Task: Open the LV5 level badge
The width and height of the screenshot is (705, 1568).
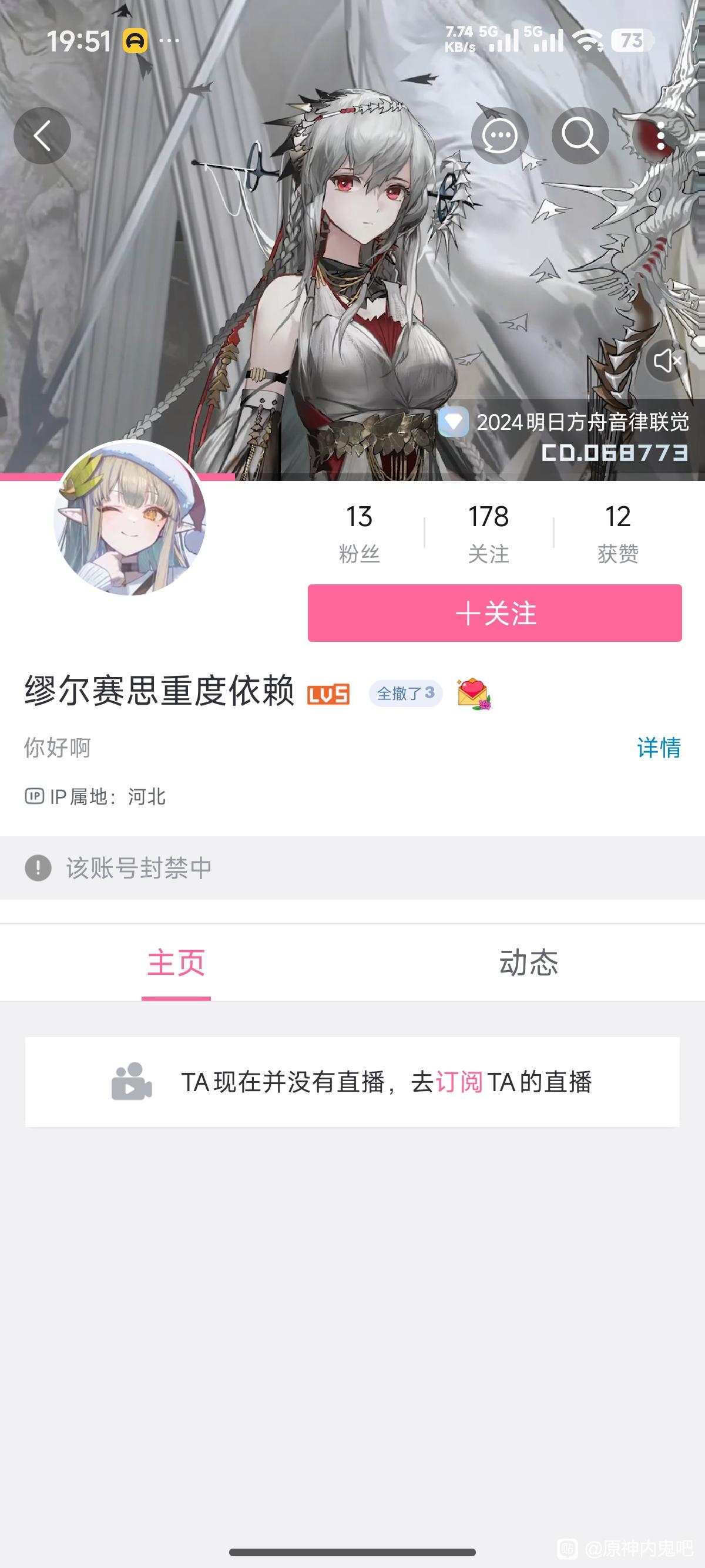Action: pyautogui.click(x=328, y=695)
